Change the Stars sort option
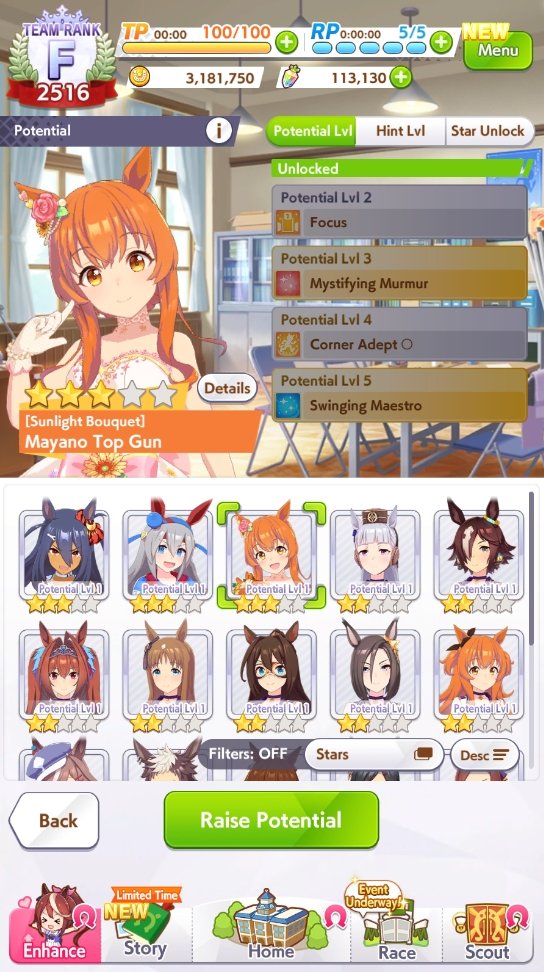The image size is (544, 972). click(x=374, y=754)
